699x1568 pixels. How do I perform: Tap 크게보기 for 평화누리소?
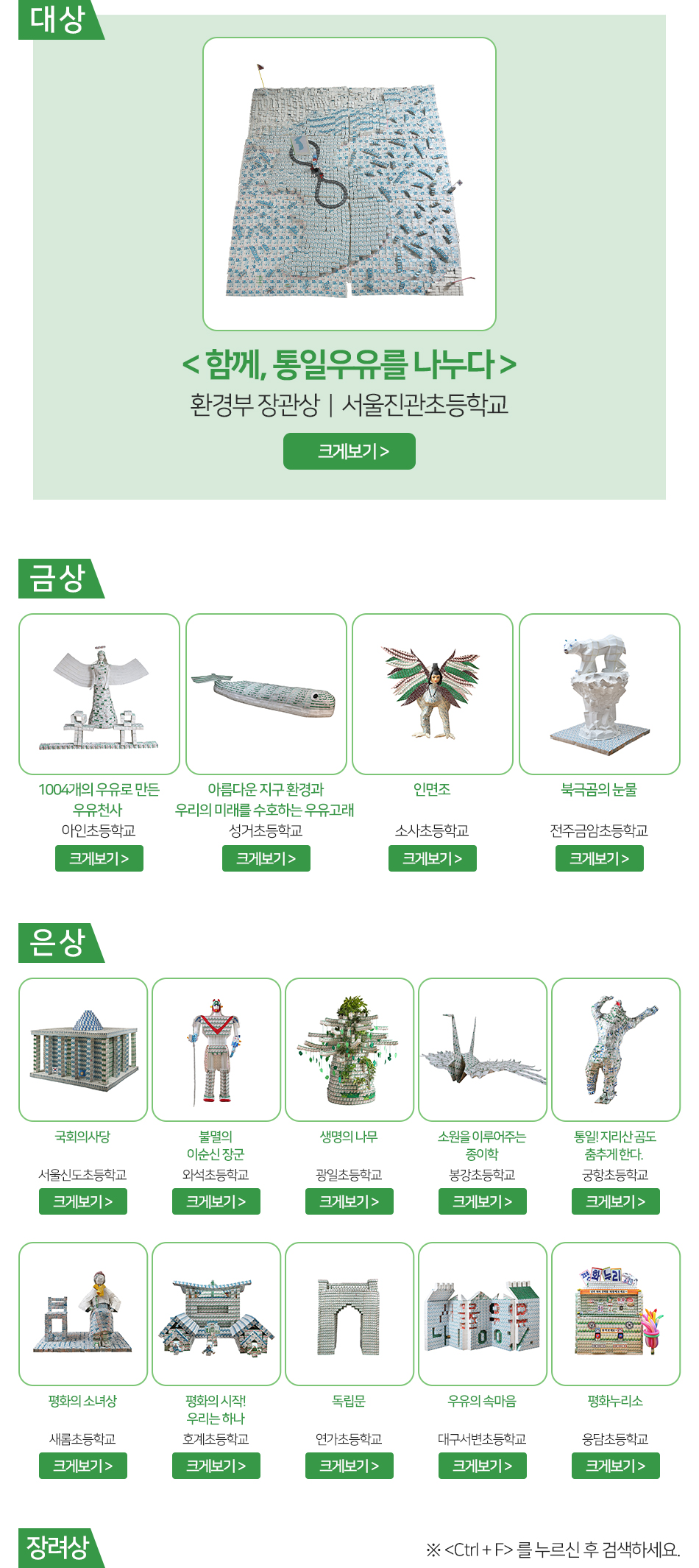coord(616,1466)
